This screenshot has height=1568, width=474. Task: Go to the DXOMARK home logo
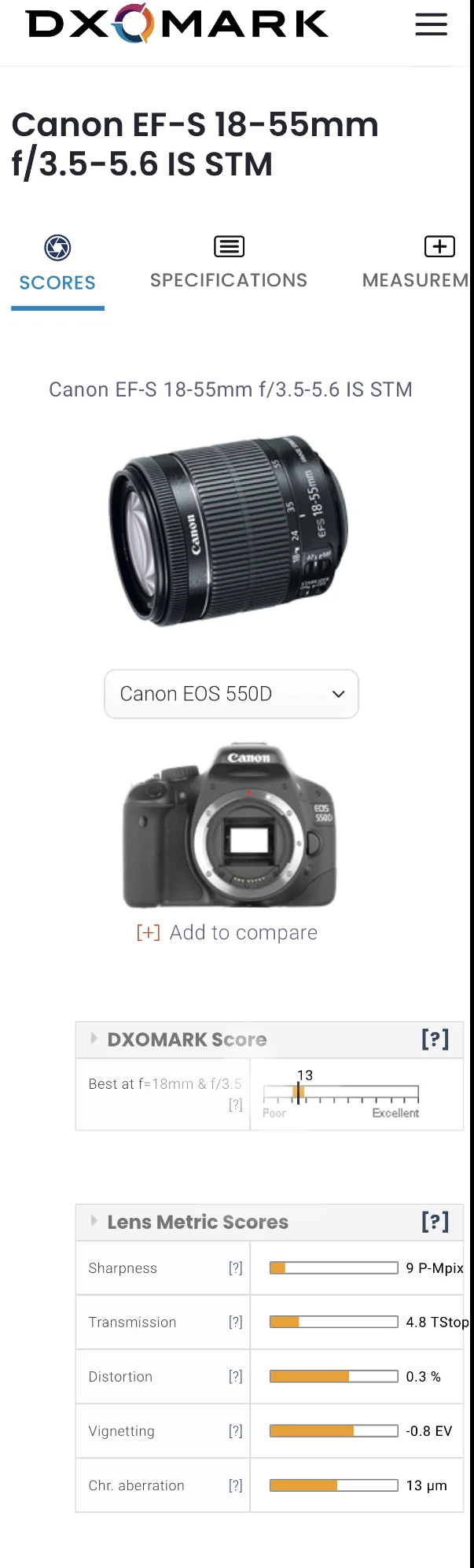click(x=177, y=24)
